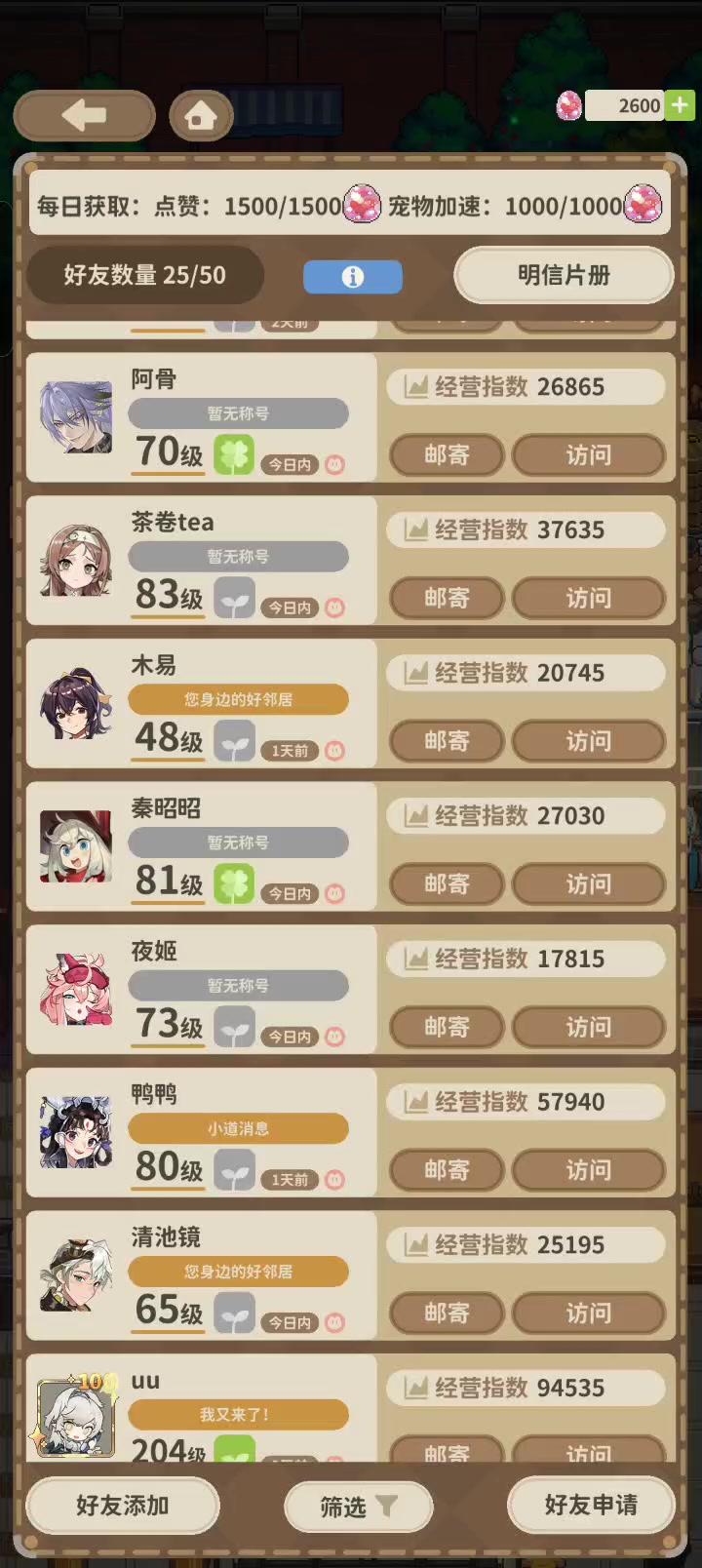Send mail to 木易 using 邮寄
Image resolution: width=702 pixels, height=1568 pixels.
click(x=447, y=741)
